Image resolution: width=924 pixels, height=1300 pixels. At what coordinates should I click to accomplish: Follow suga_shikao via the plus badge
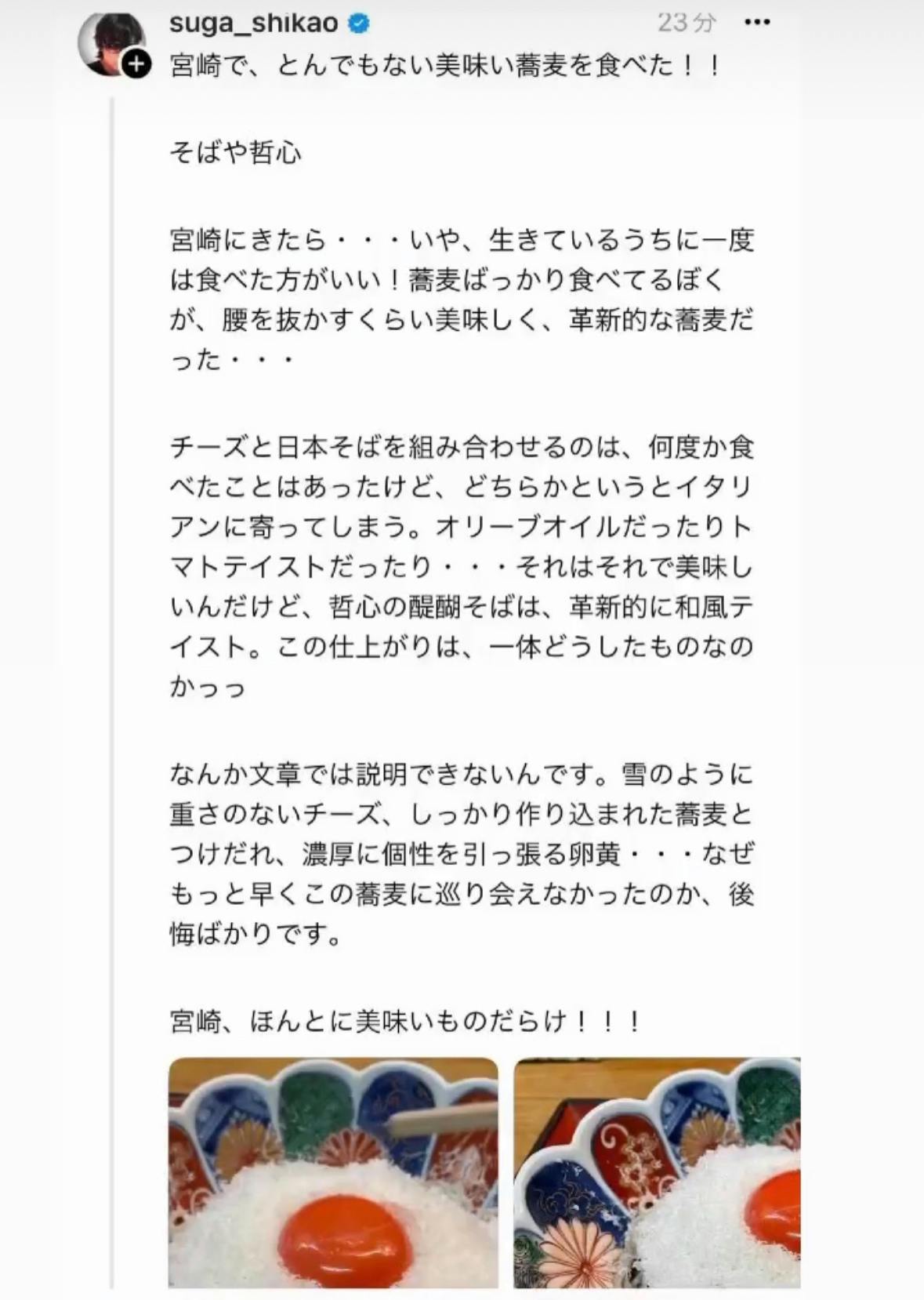(137, 64)
